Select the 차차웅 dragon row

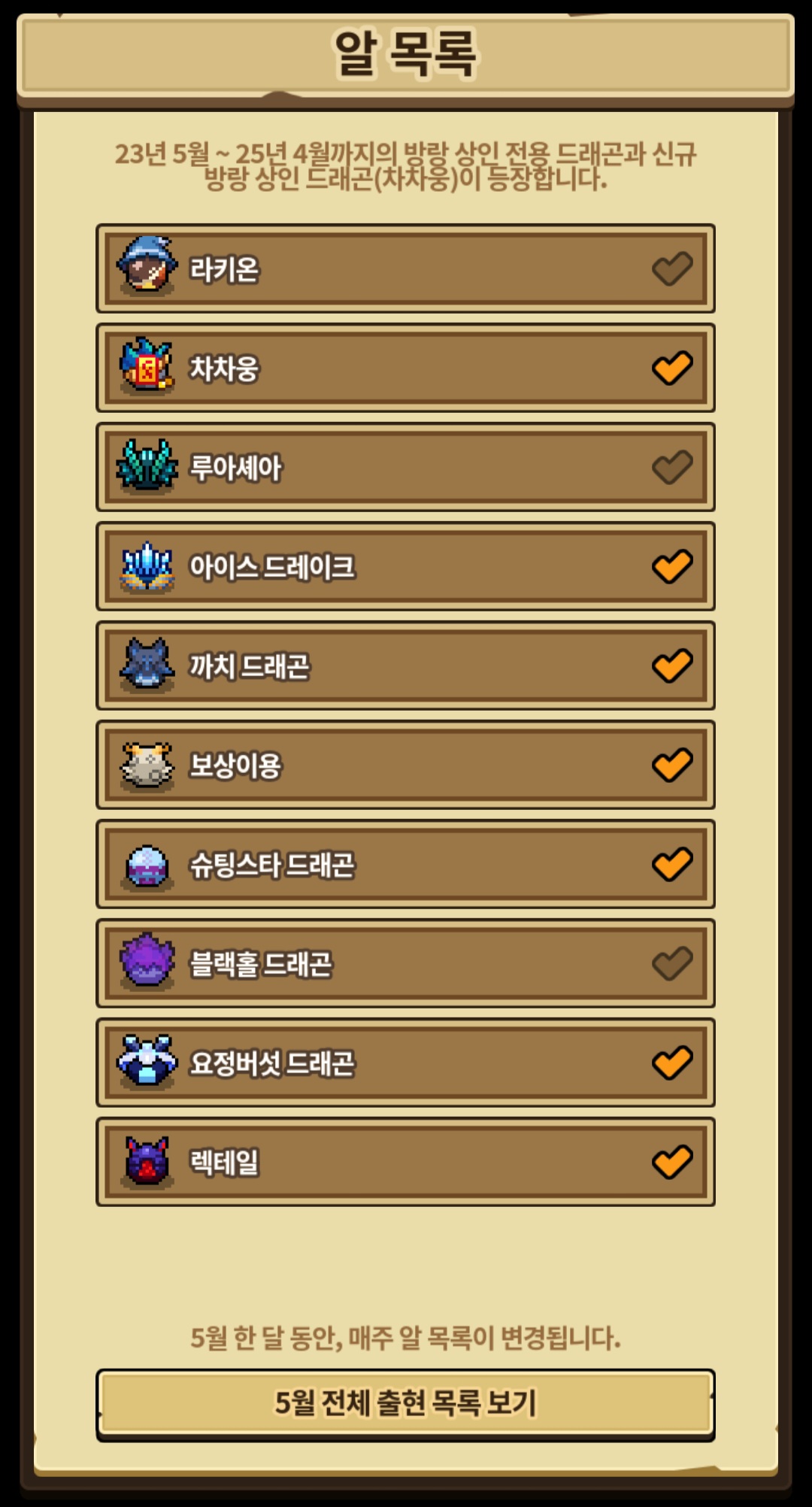(x=405, y=368)
